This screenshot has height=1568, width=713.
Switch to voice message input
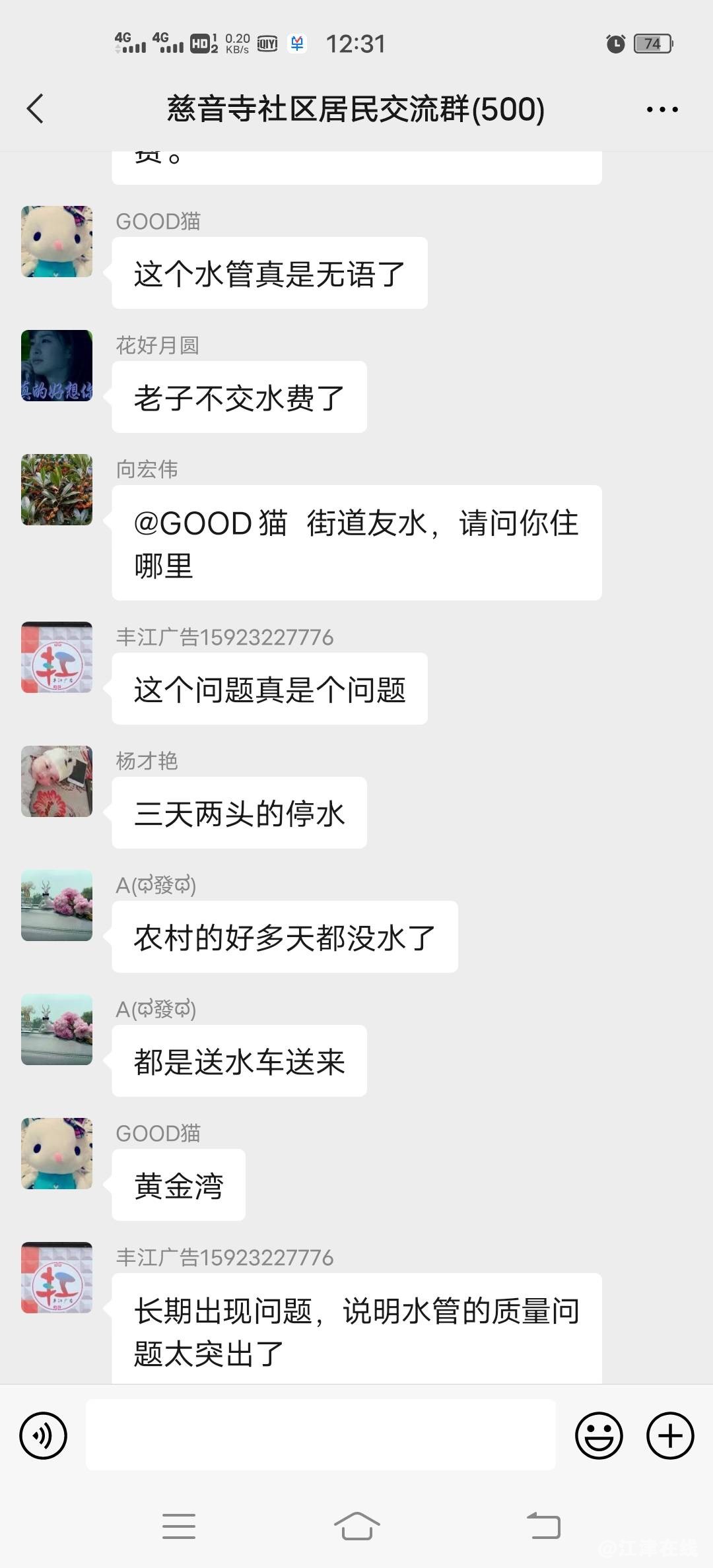pyautogui.click(x=44, y=1435)
